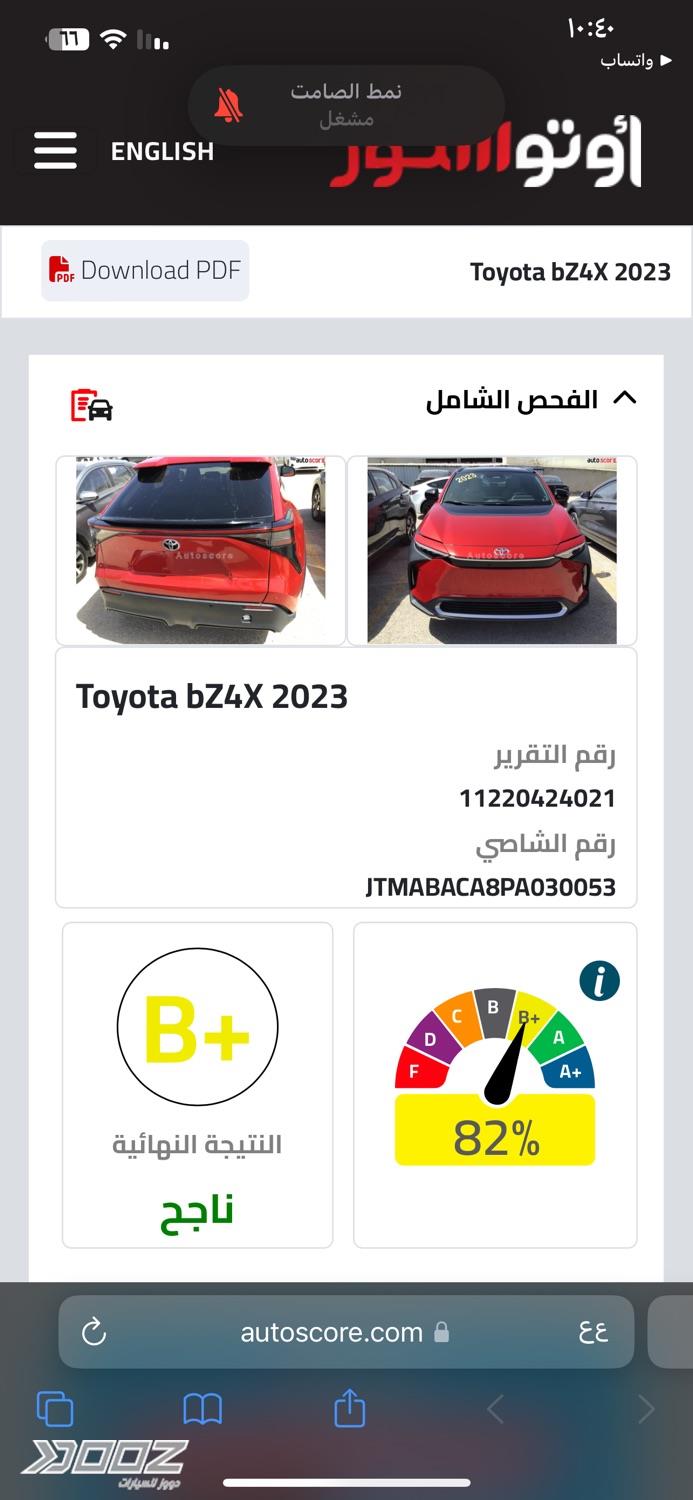Open page format options in address bar
This screenshot has width=693, height=1500.
[x=593, y=1332]
